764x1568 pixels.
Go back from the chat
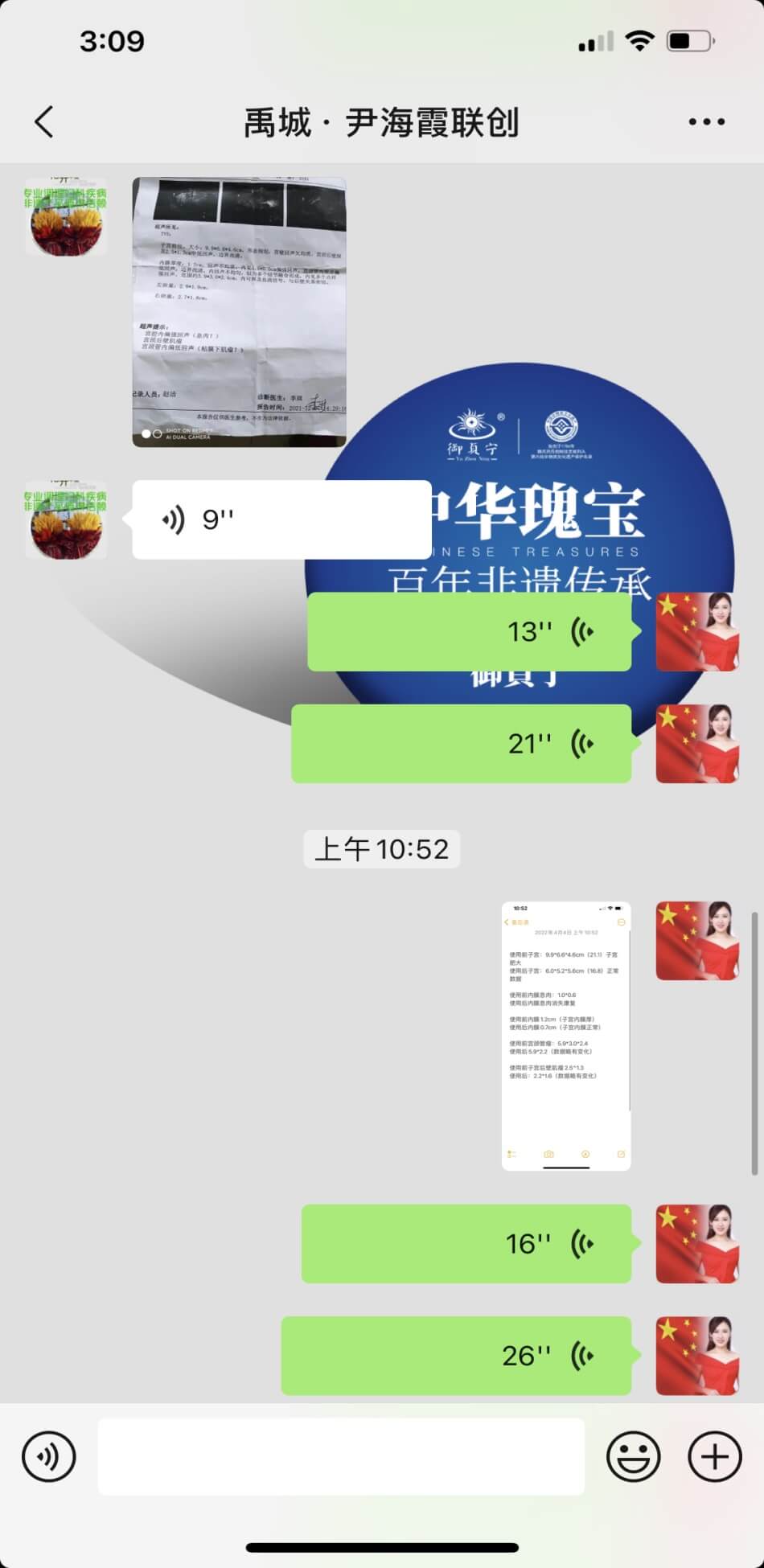[45, 122]
